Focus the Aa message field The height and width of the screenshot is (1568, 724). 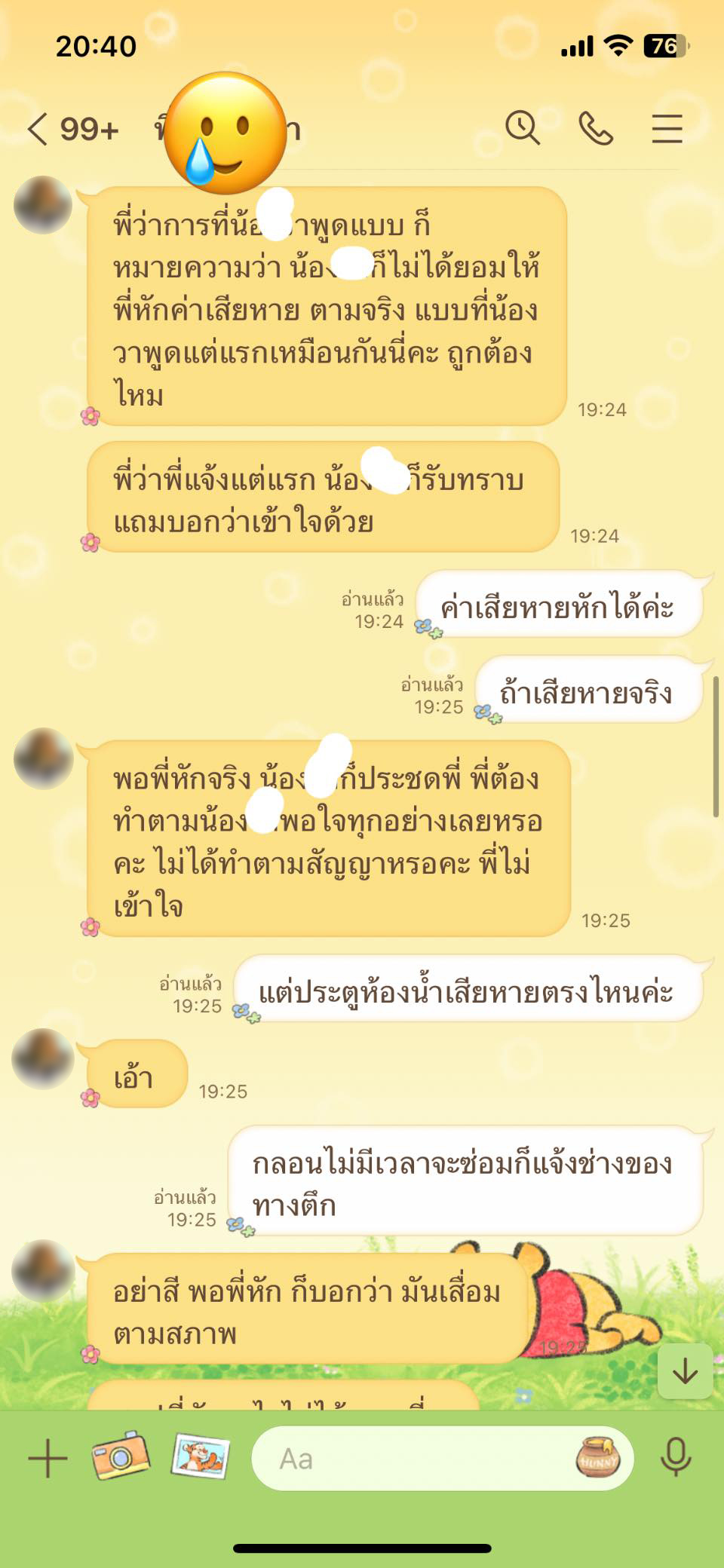pos(407,1459)
